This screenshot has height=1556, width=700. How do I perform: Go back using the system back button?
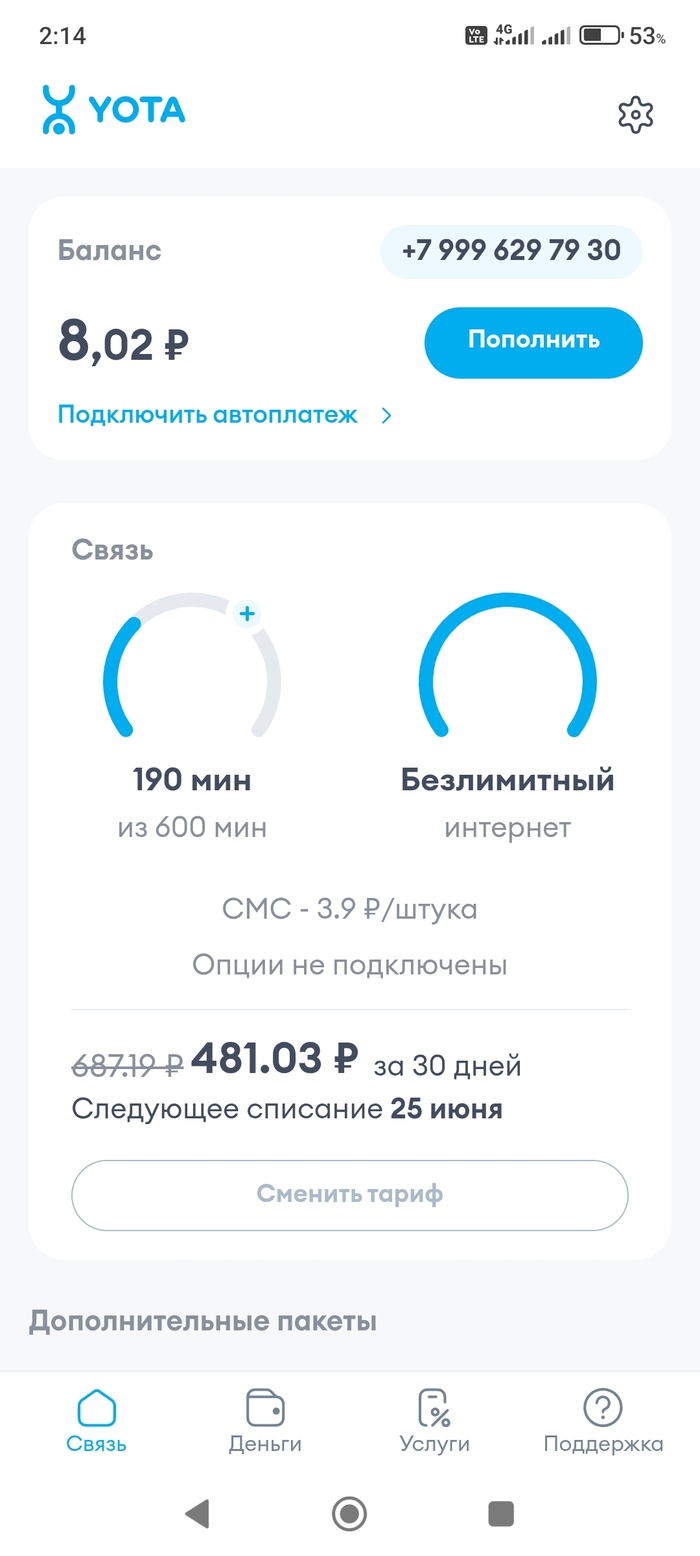pos(197,1513)
